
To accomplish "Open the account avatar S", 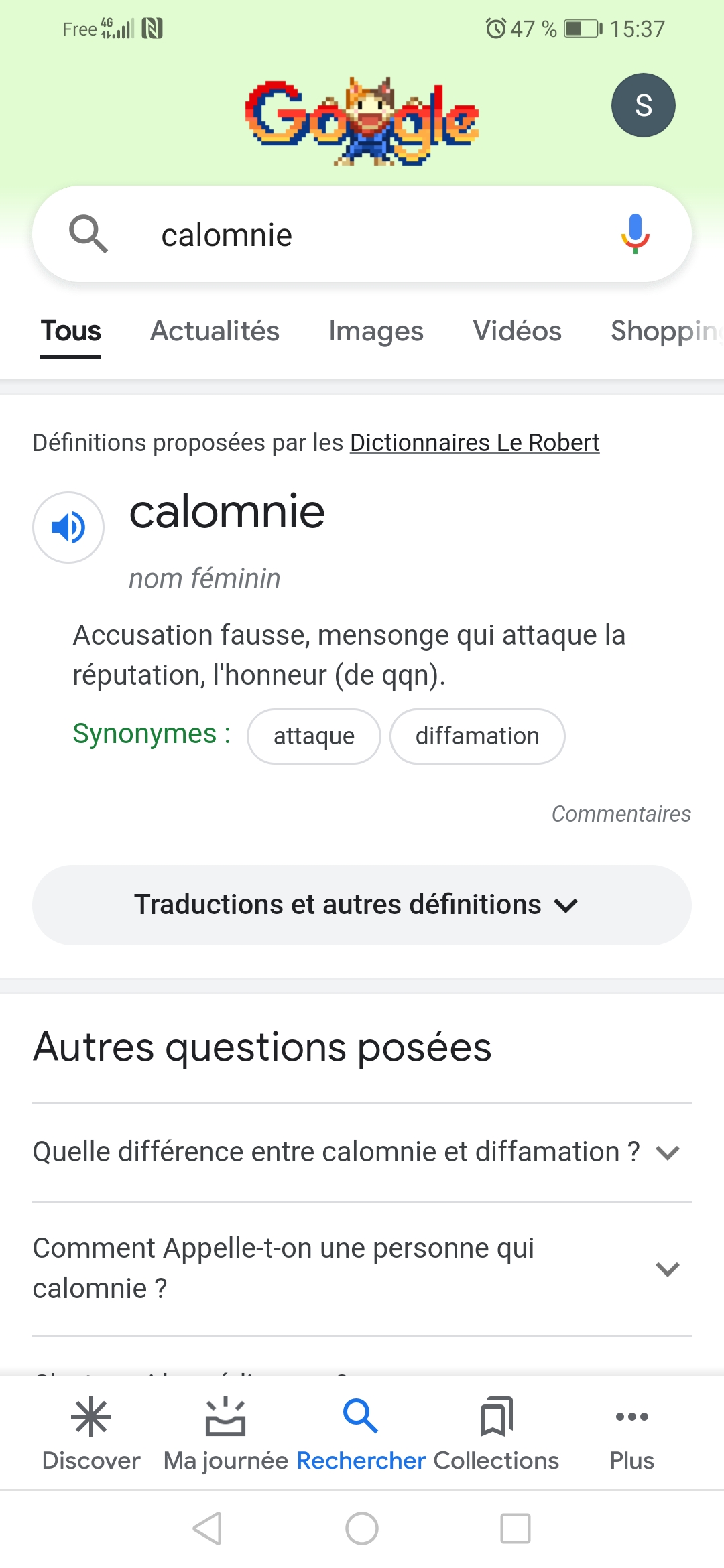I will point(643,105).
